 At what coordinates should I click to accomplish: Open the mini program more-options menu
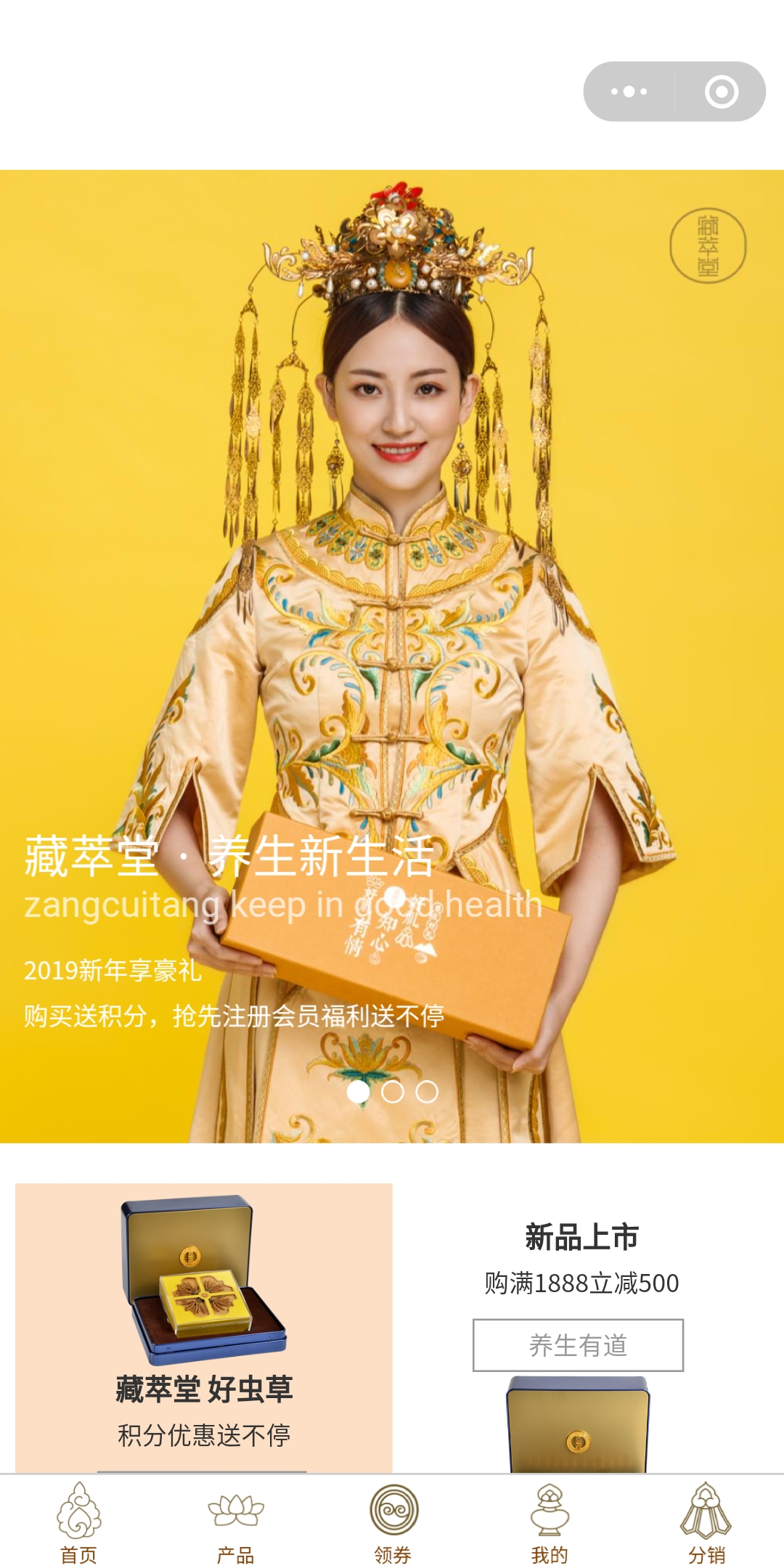[x=629, y=91]
